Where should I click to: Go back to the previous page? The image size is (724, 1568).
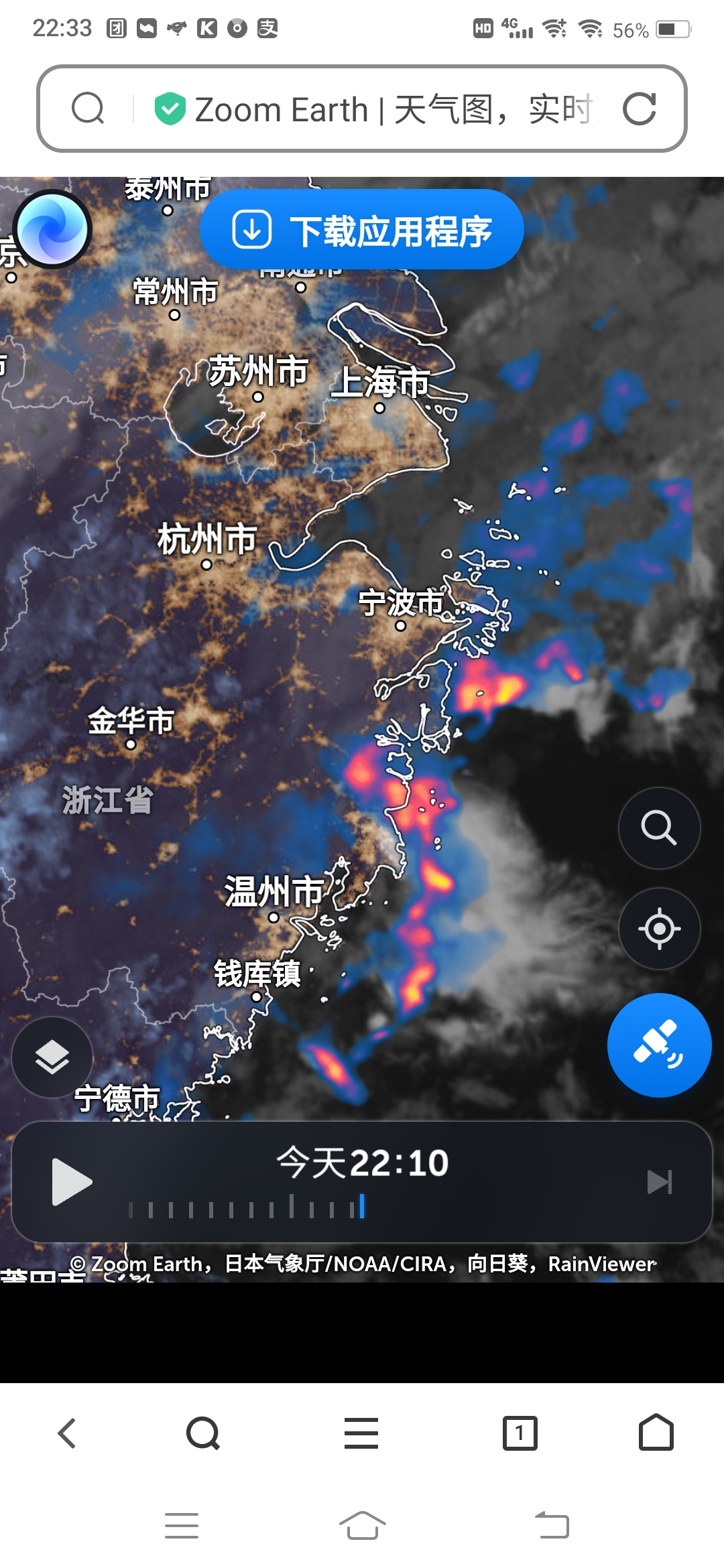pyautogui.click(x=67, y=1433)
